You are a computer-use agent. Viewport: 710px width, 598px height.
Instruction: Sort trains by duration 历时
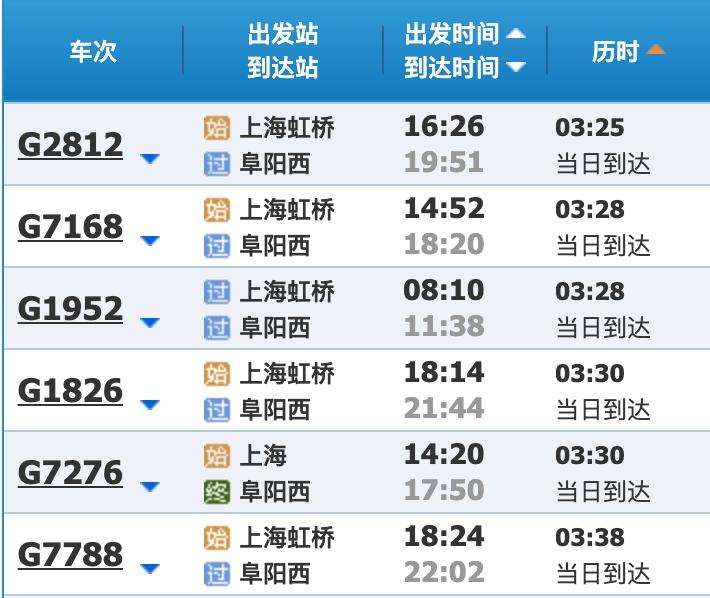[x=627, y=51]
